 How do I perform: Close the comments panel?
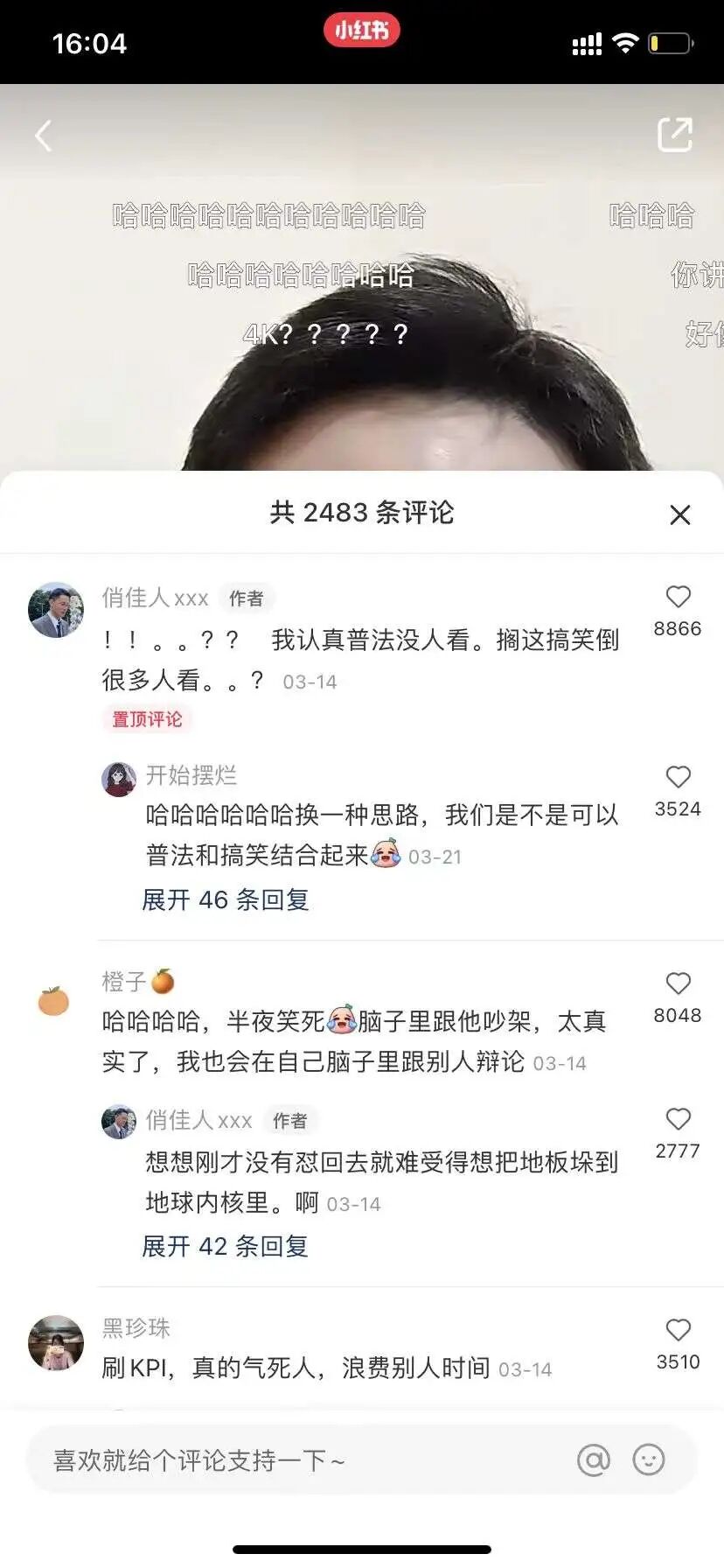pos(679,514)
